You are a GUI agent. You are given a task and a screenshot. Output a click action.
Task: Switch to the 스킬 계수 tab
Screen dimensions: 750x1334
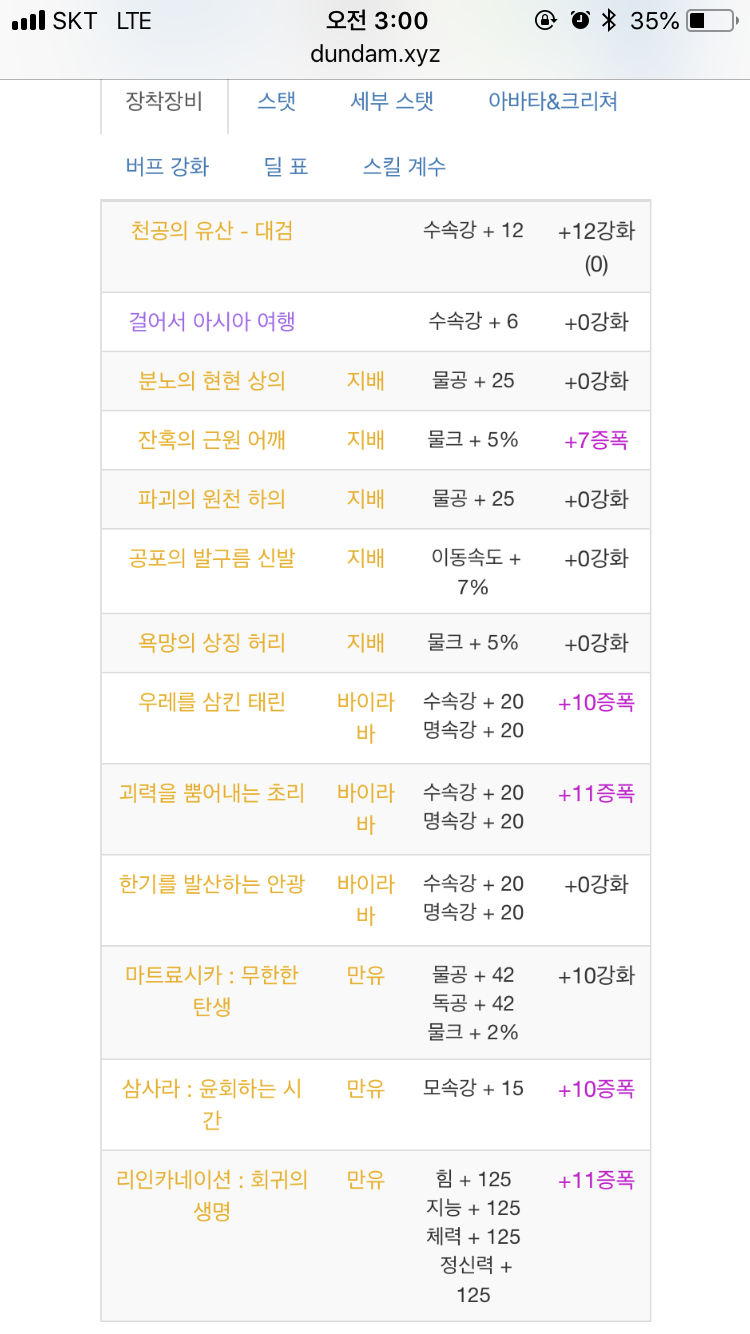pos(404,167)
